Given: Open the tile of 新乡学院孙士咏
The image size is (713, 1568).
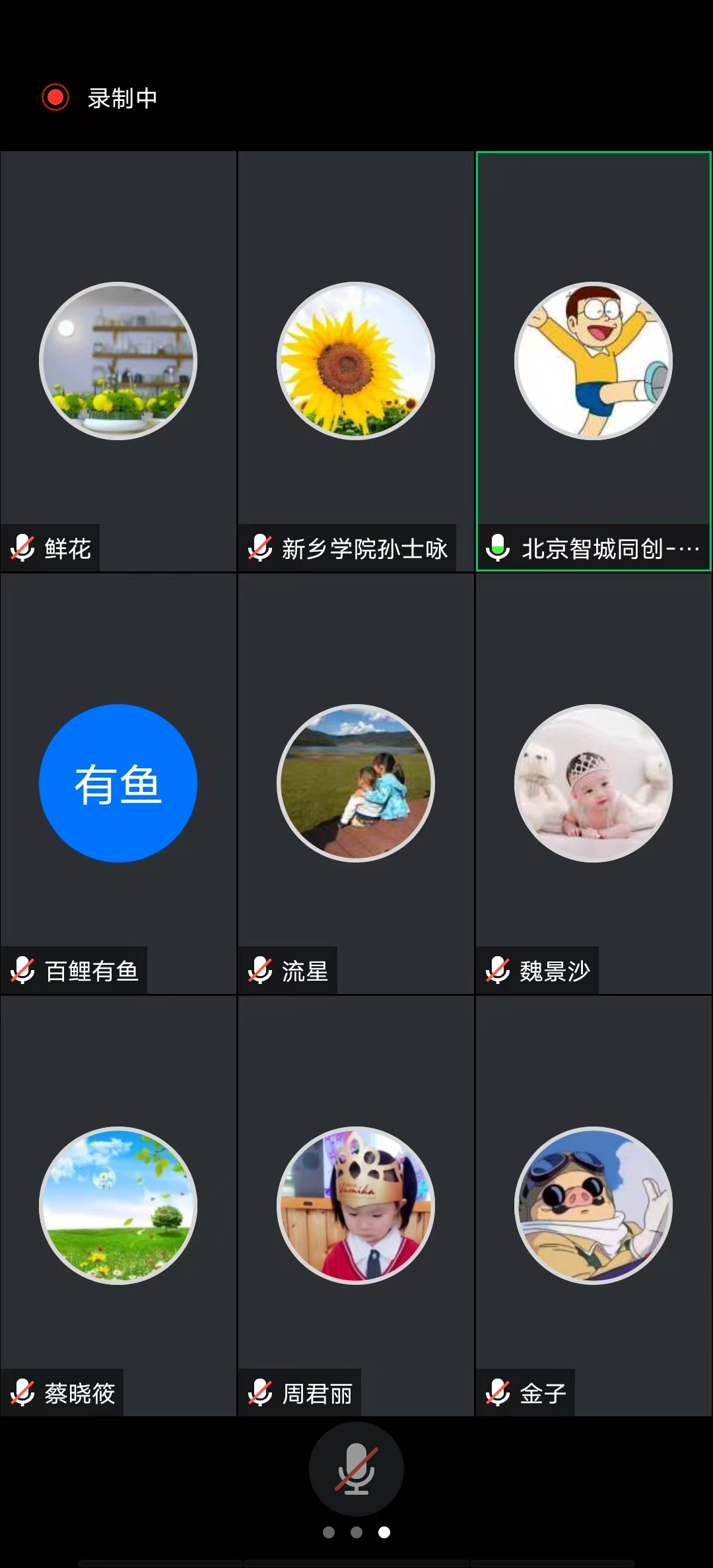Looking at the screenshot, I should pos(356,361).
